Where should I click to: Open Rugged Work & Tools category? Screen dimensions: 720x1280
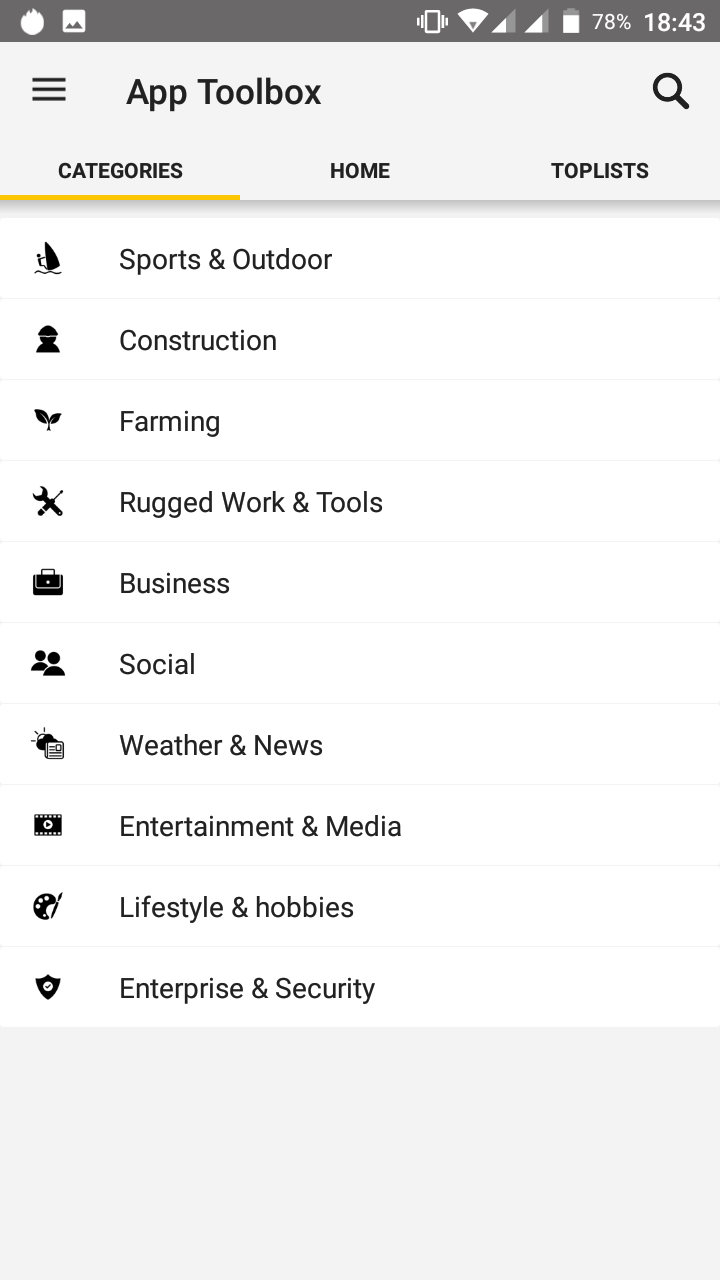point(360,502)
